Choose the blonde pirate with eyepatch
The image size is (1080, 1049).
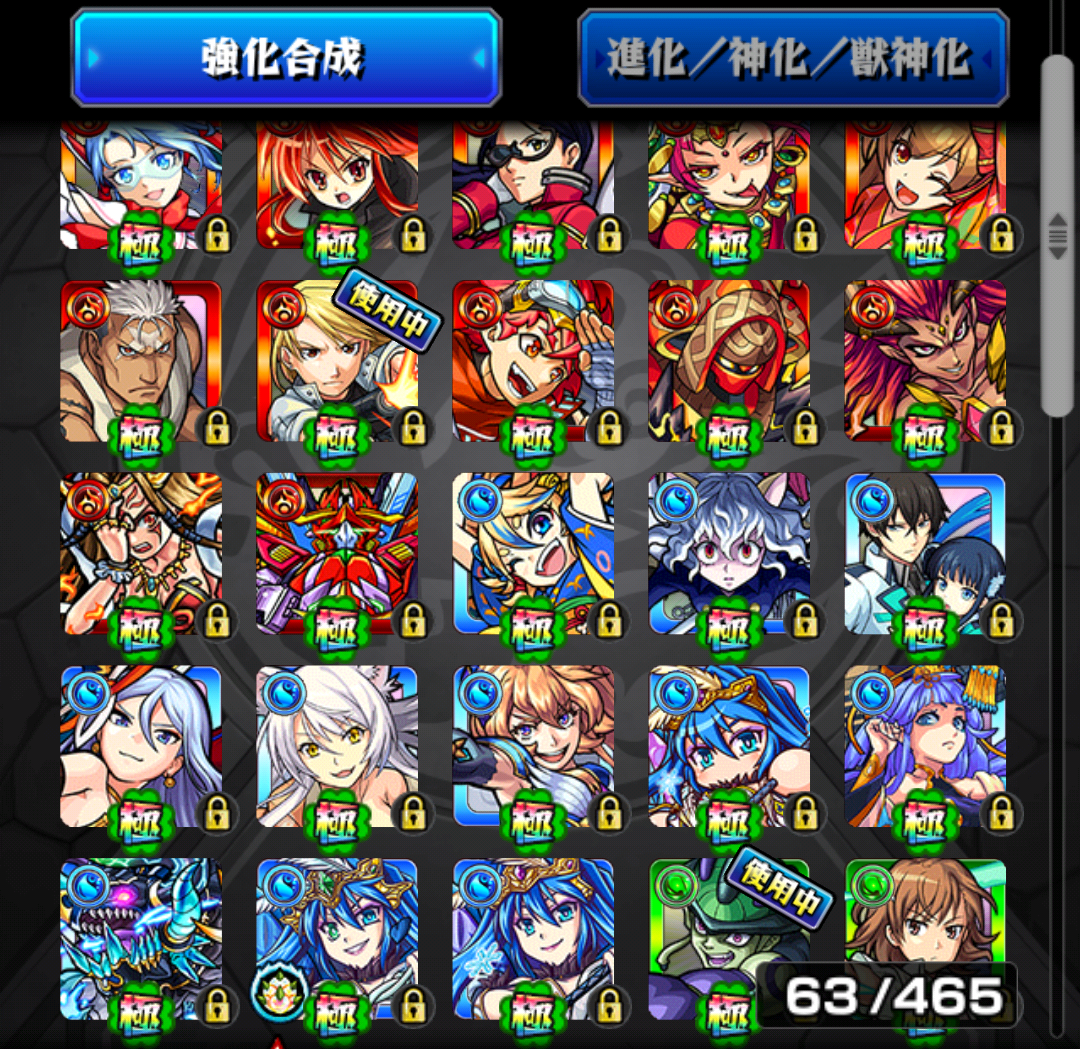(533, 552)
